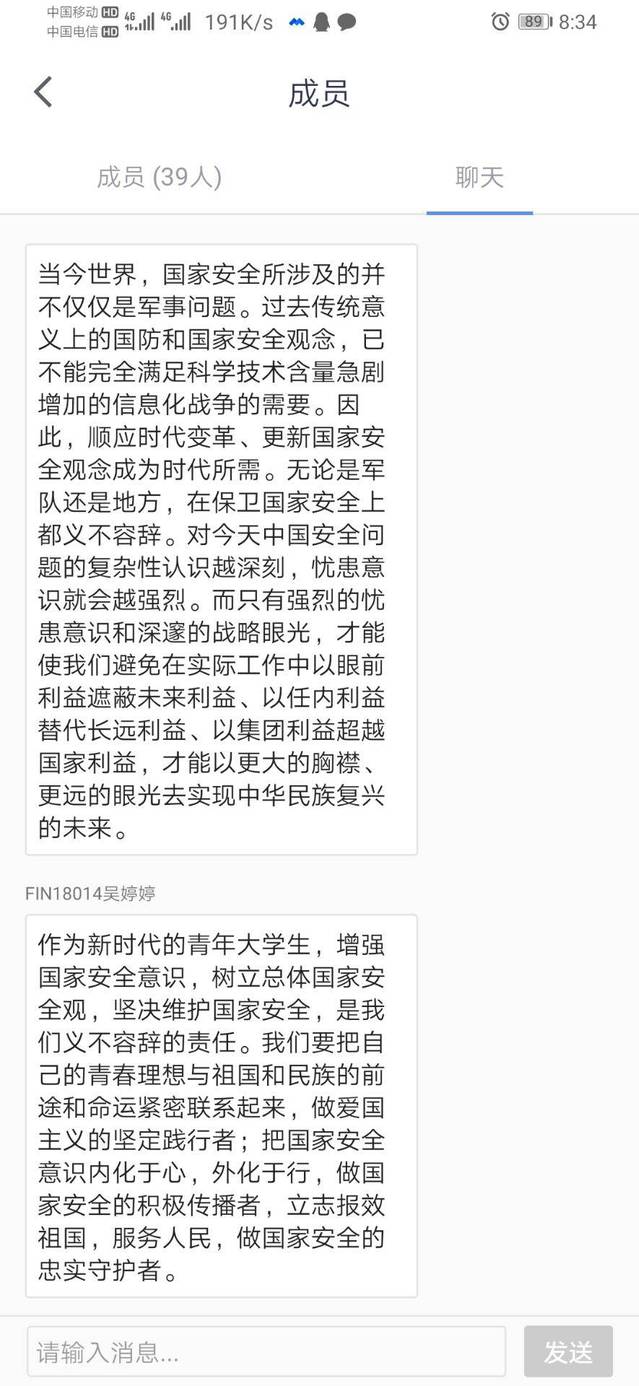Go back using the top-left arrow
This screenshot has width=639, height=1386.
pyautogui.click(x=43, y=92)
